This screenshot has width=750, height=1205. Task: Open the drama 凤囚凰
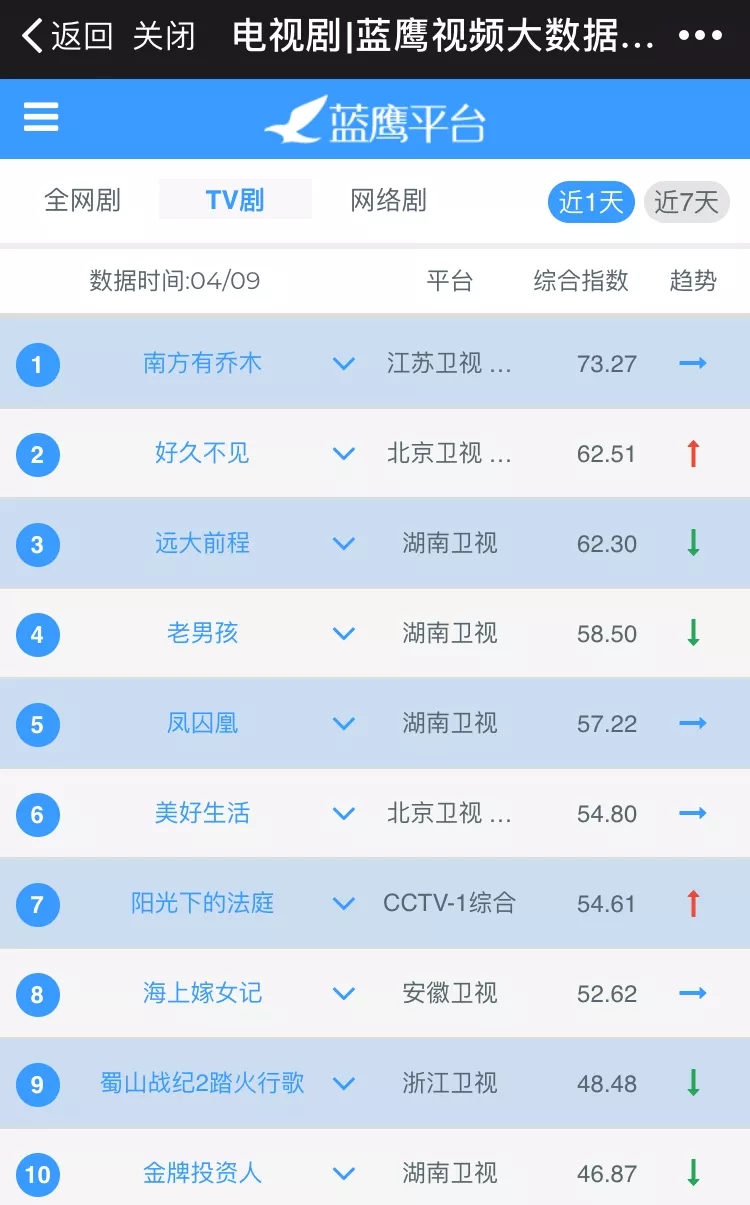pyautogui.click(x=202, y=723)
